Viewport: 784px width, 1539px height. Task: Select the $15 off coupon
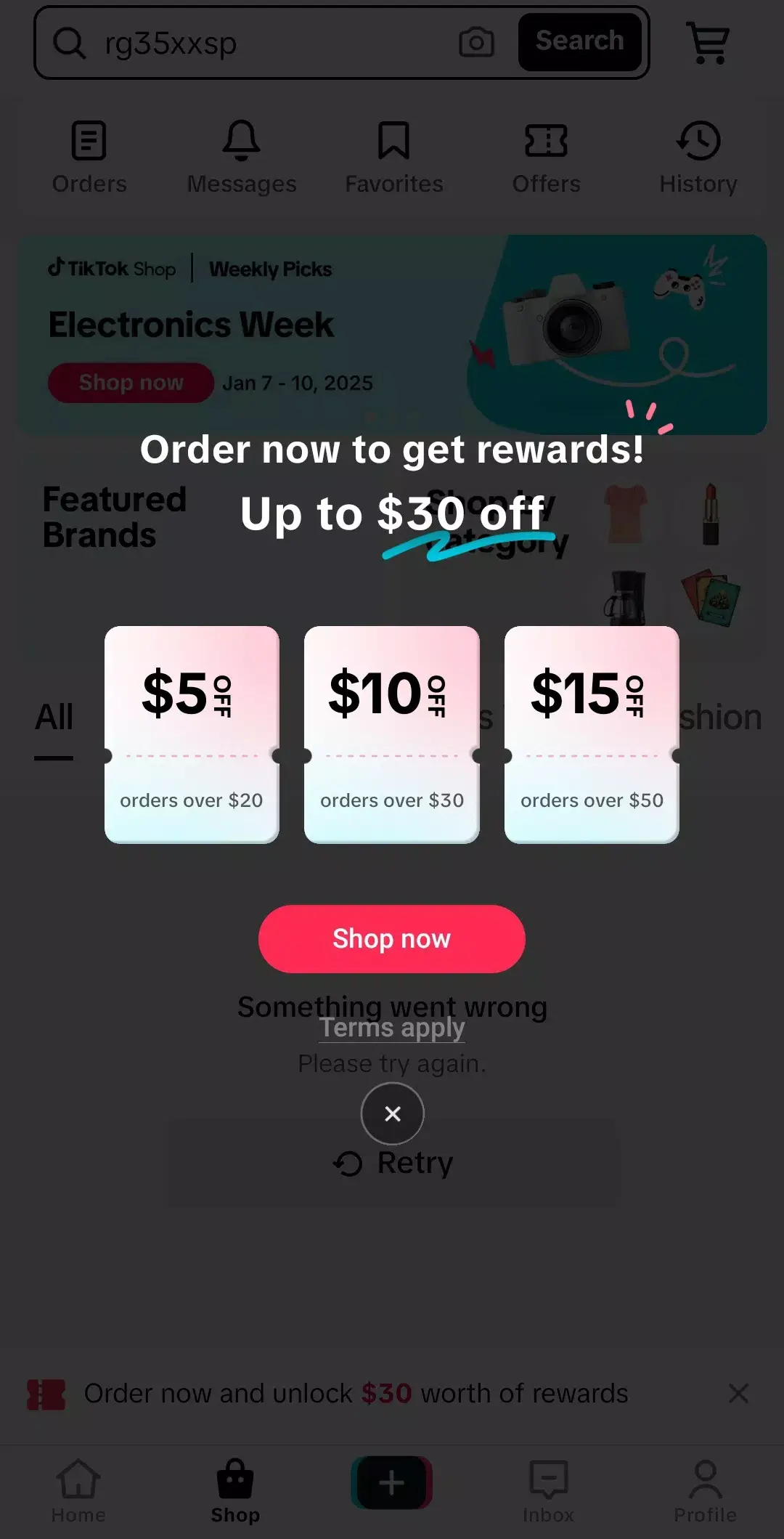click(x=592, y=734)
